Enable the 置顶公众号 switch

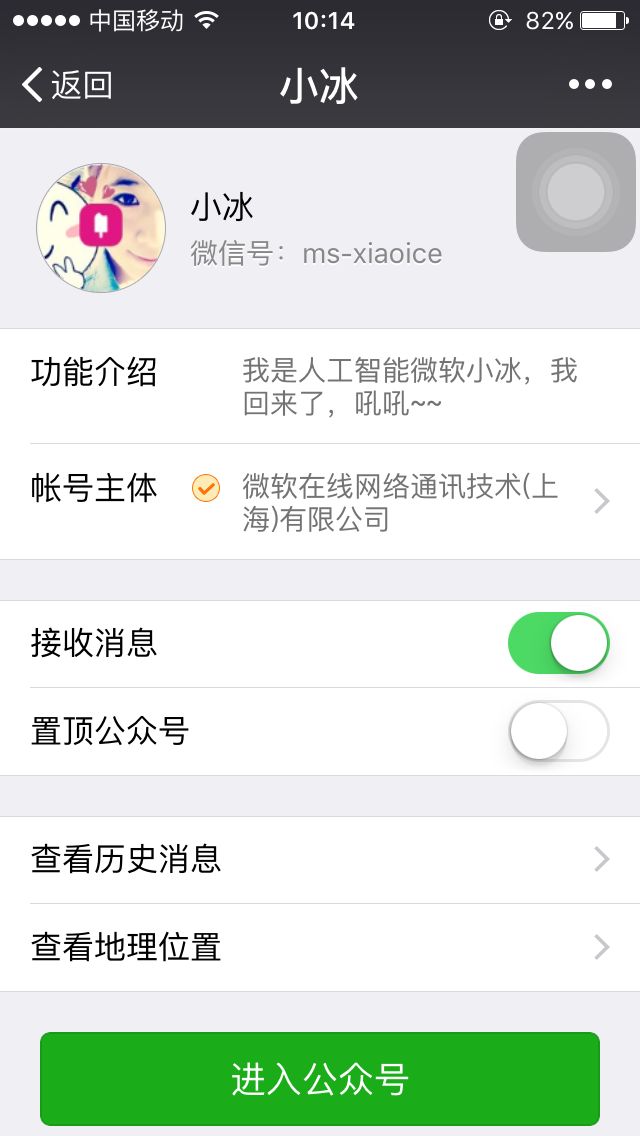(x=558, y=730)
